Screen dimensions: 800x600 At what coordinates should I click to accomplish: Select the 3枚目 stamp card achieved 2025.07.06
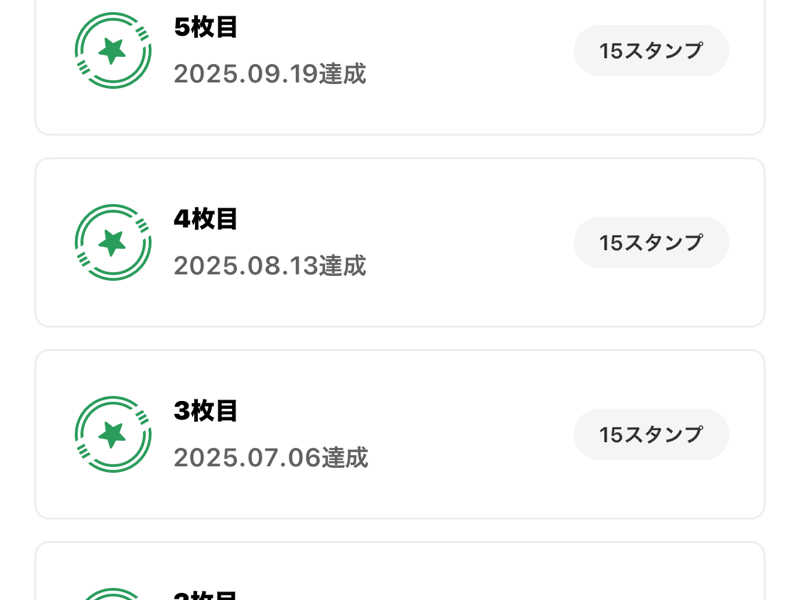400,434
